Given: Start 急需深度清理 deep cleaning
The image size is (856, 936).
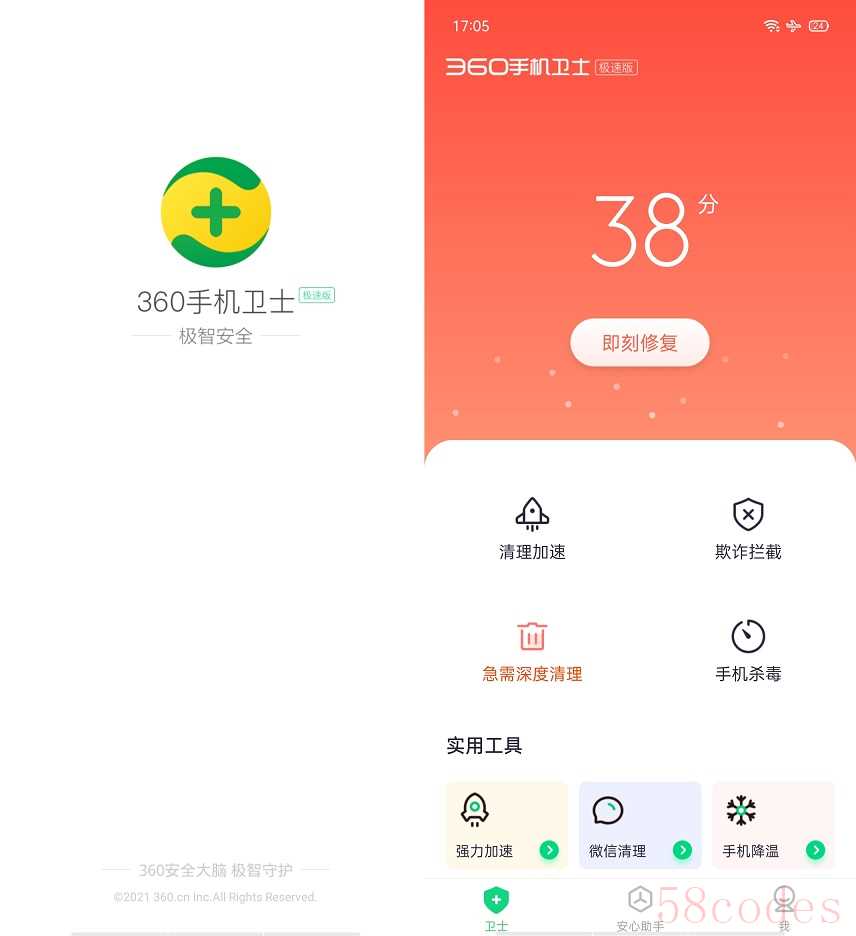Looking at the screenshot, I should click(532, 652).
